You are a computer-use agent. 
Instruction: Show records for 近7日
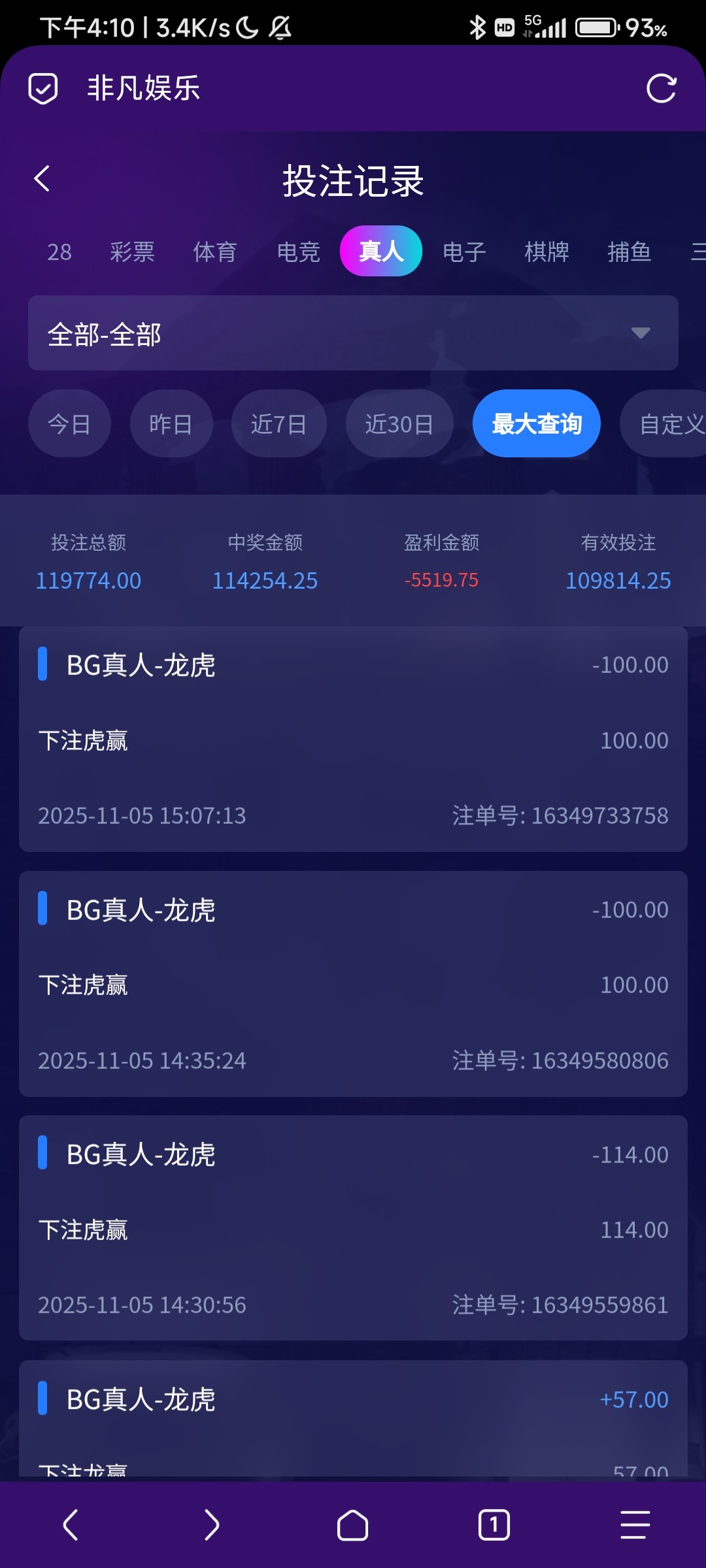tap(279, 424)
